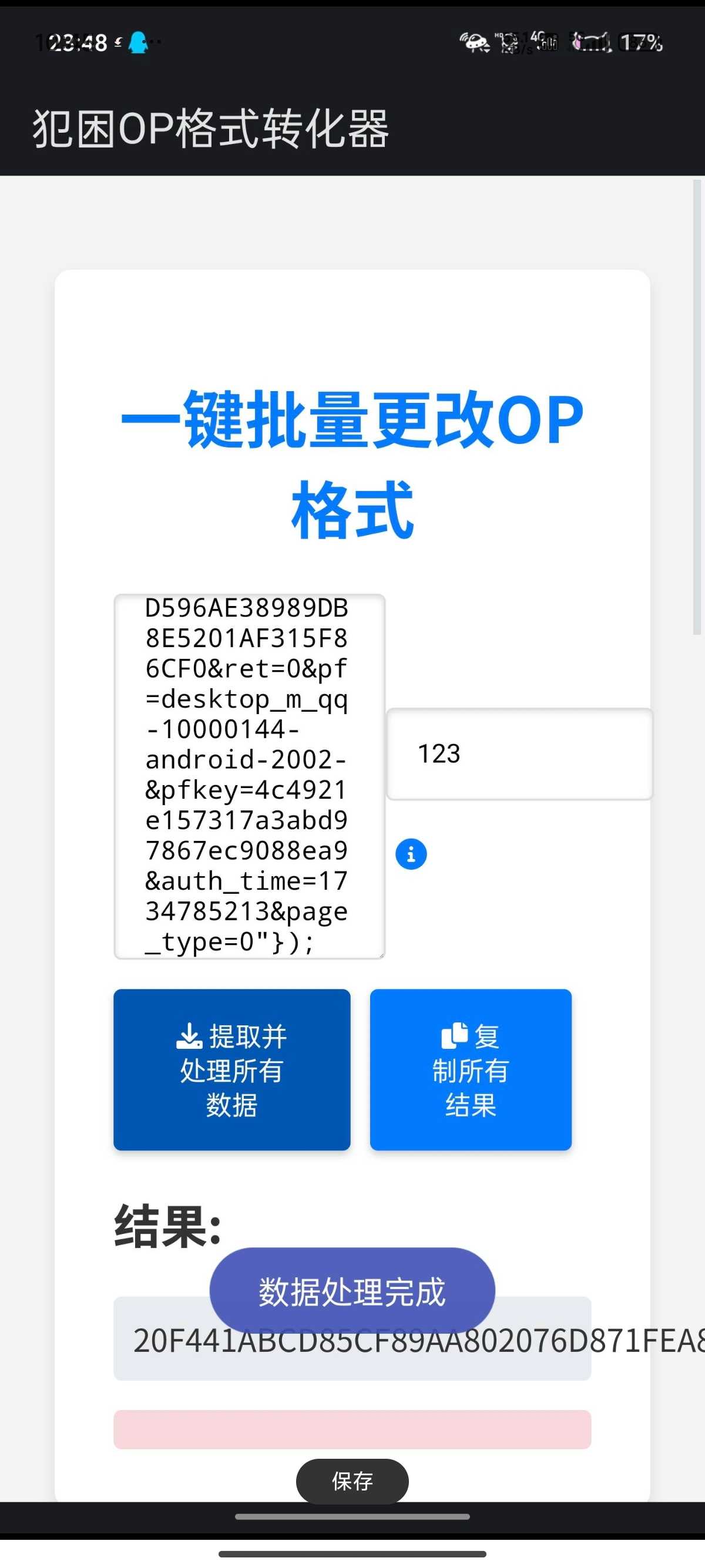Tap the large data text area
This screenshot has height=1568, width=705.
click(250, 776)
